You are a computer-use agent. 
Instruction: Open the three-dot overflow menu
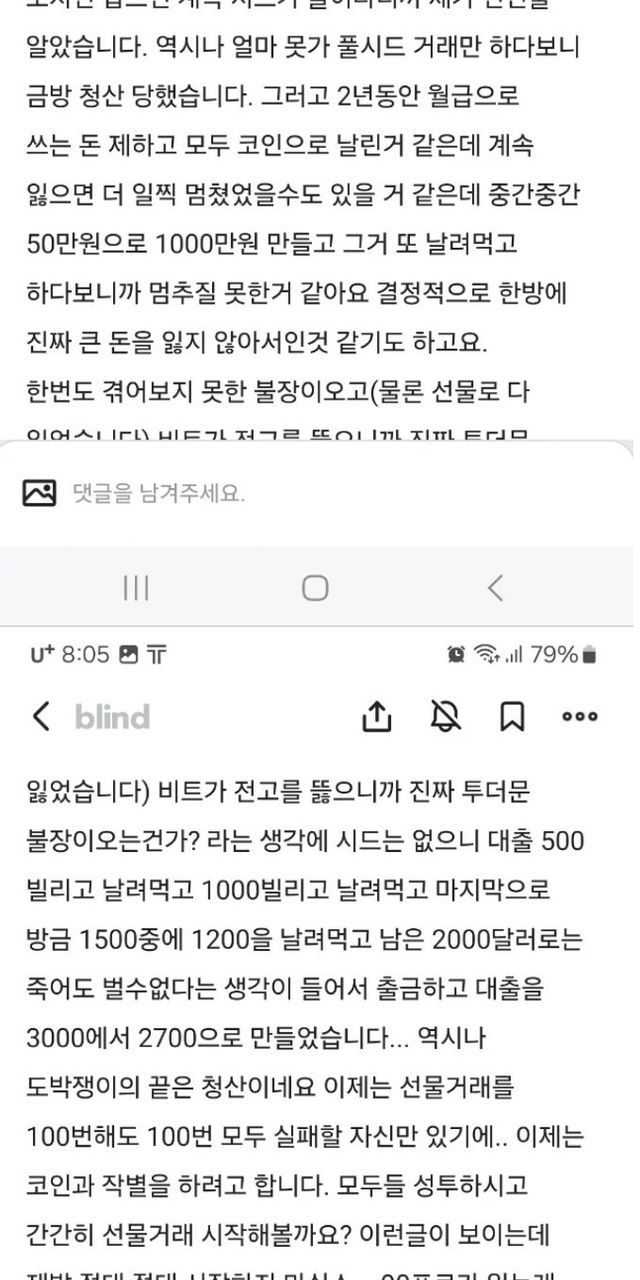point(580,716)
